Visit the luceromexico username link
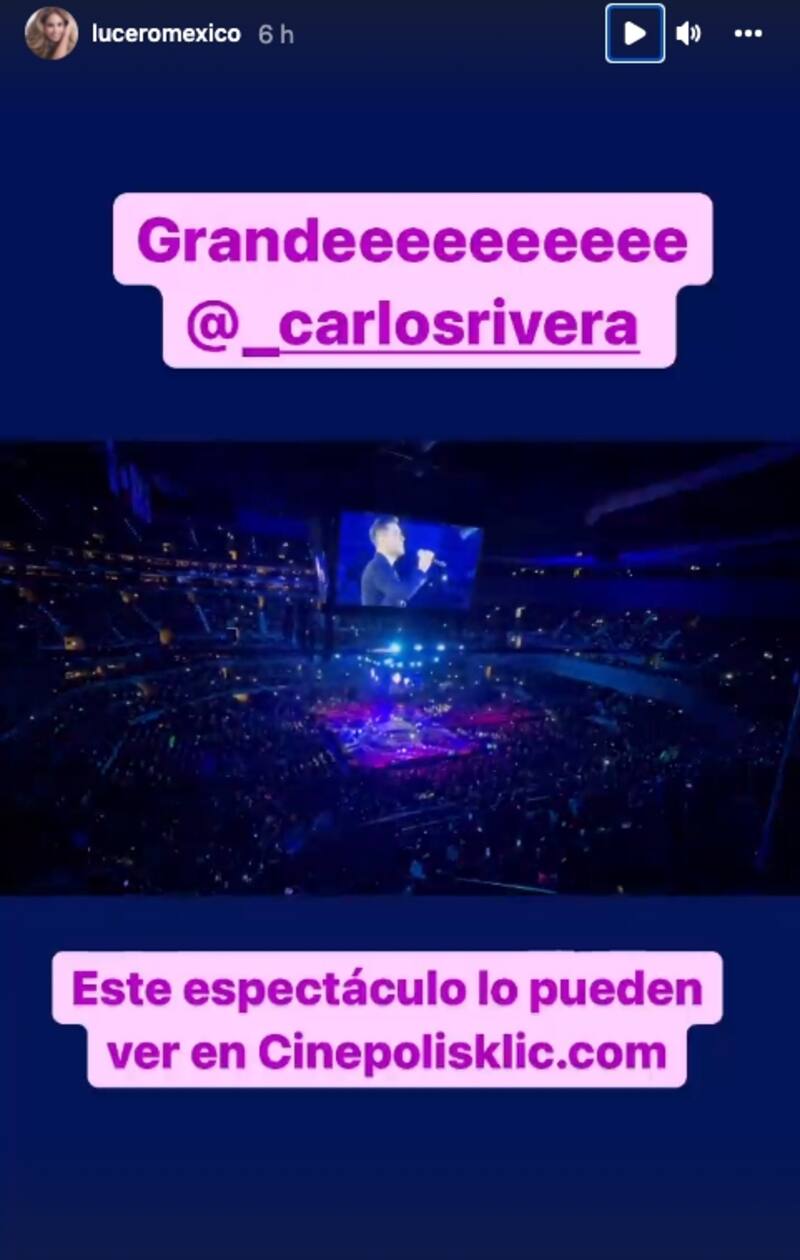The image size is (800, 1260). coord(166,34)
